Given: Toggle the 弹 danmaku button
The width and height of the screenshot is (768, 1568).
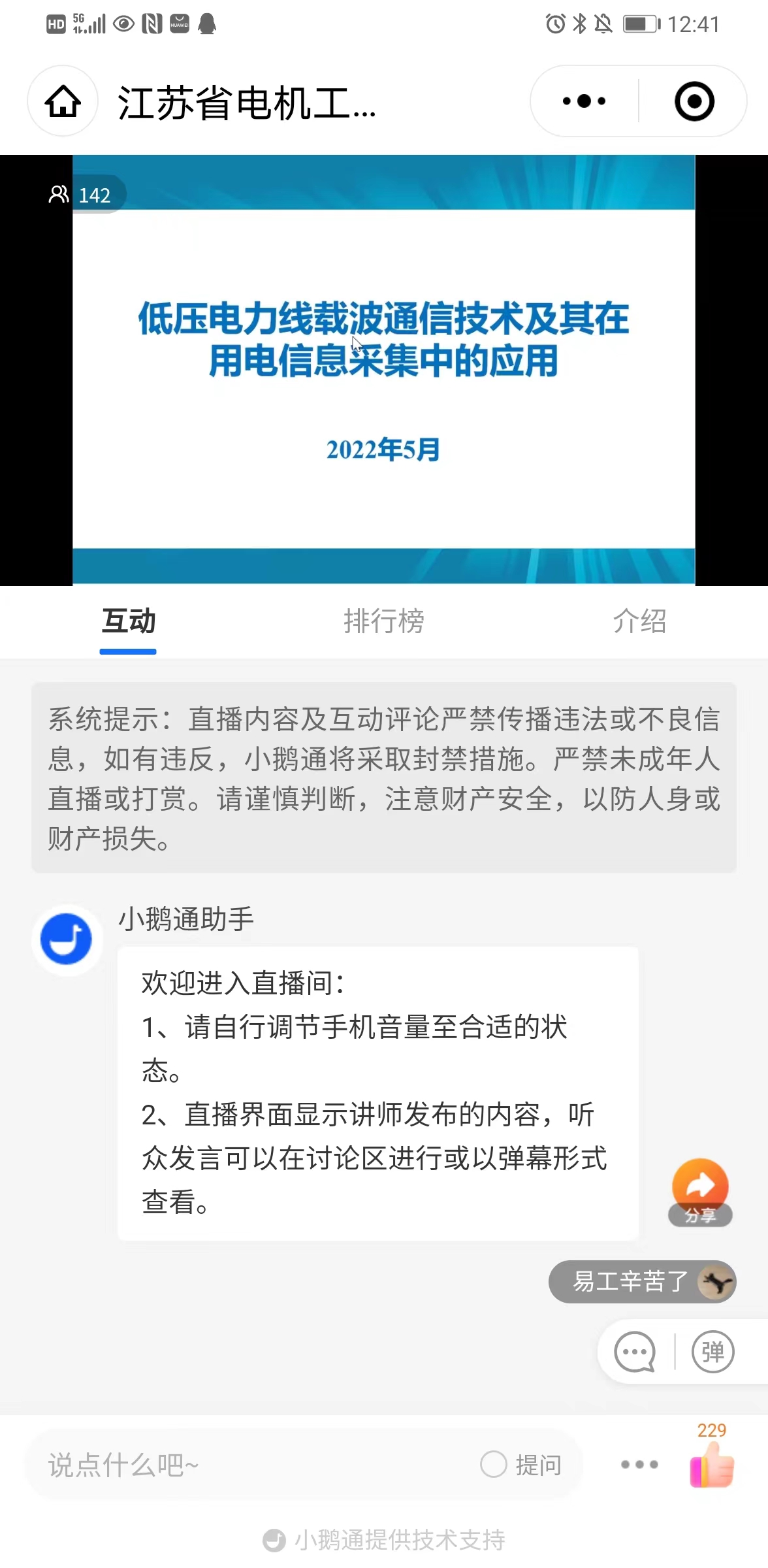Looking at the screenshot, I should click(712, 1352).
